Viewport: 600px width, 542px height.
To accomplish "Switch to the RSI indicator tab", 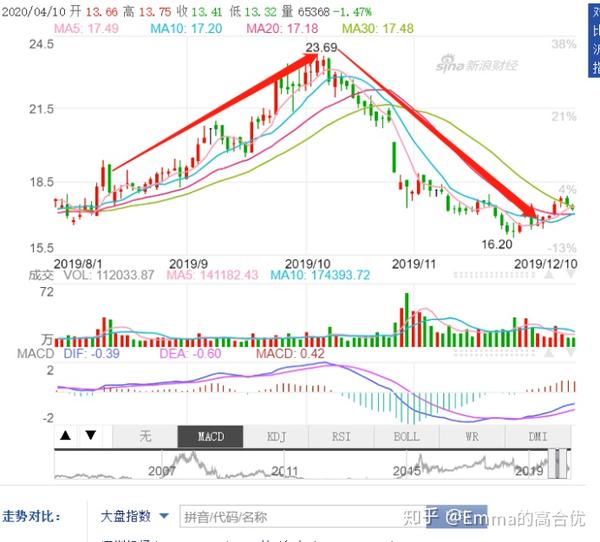I will (341, 437).
